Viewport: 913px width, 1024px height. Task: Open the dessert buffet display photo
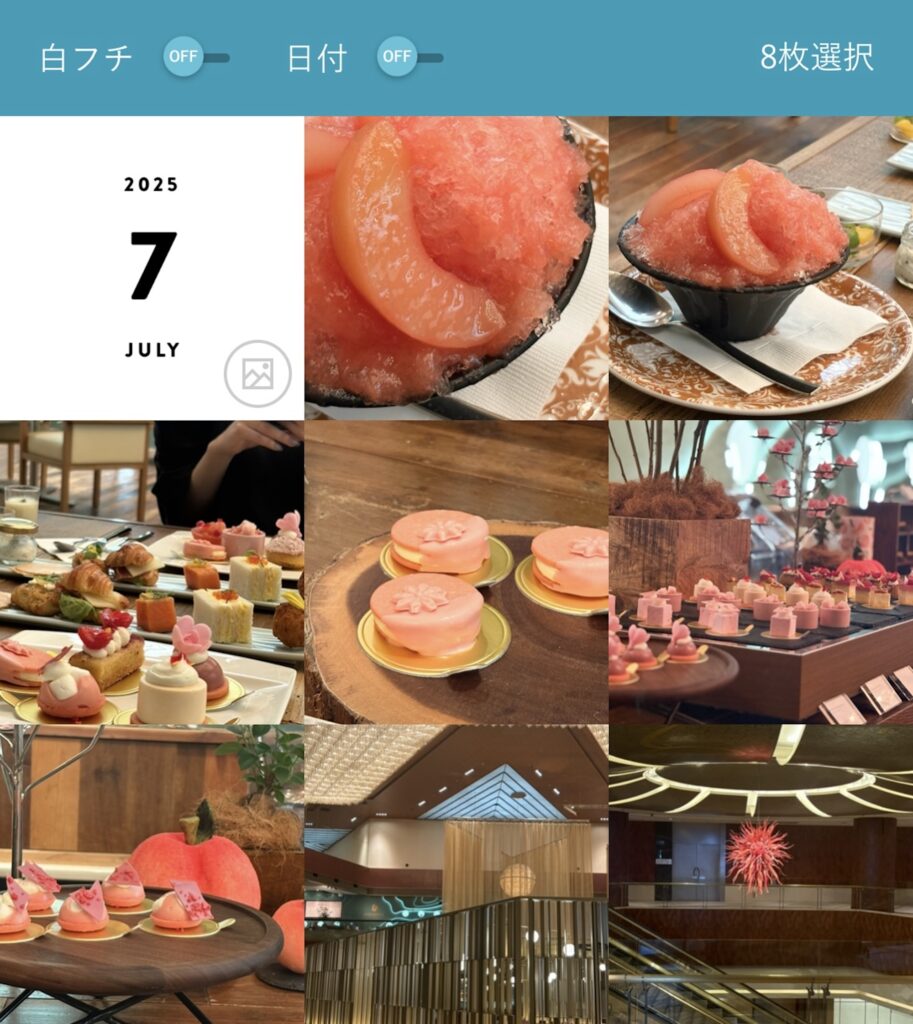760,572
